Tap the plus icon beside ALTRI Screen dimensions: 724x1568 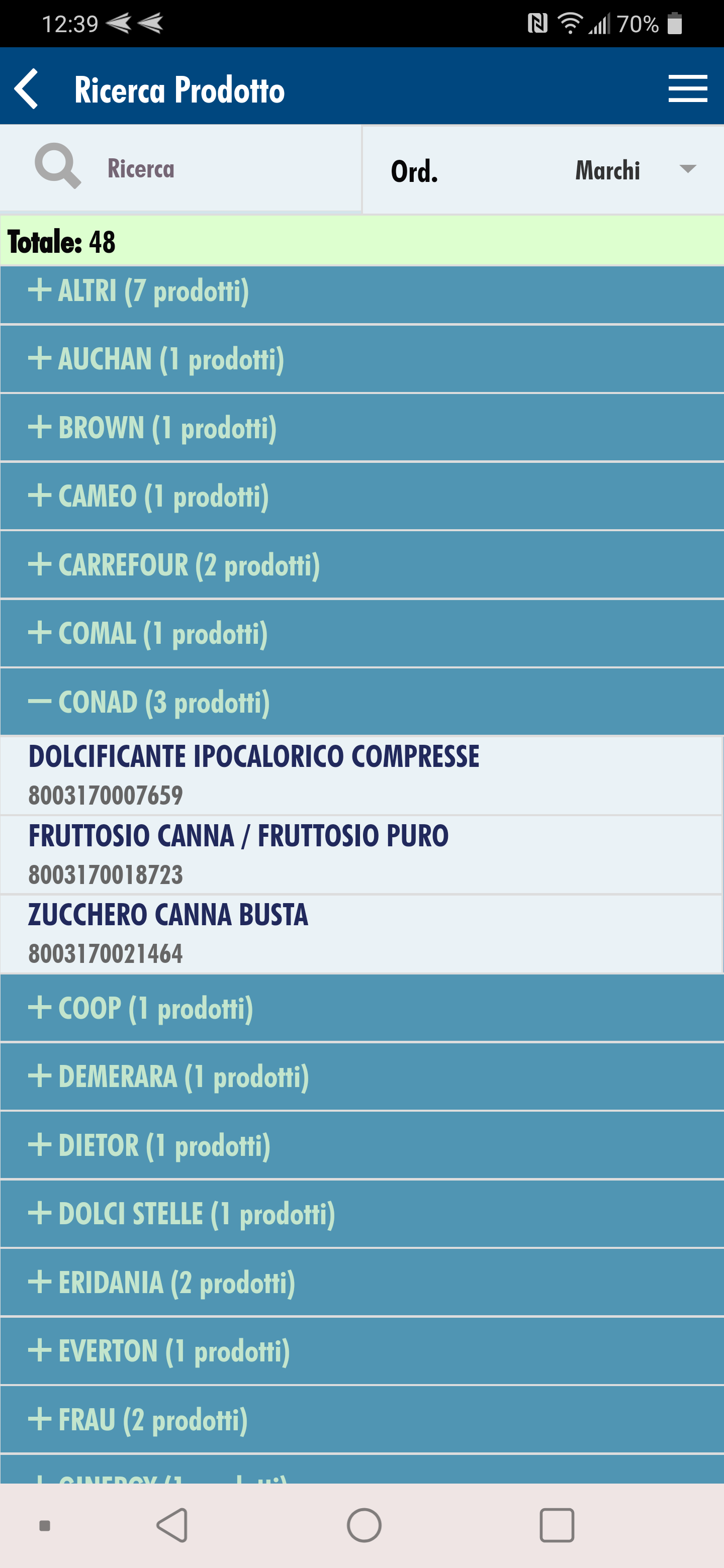click(39, 291)
